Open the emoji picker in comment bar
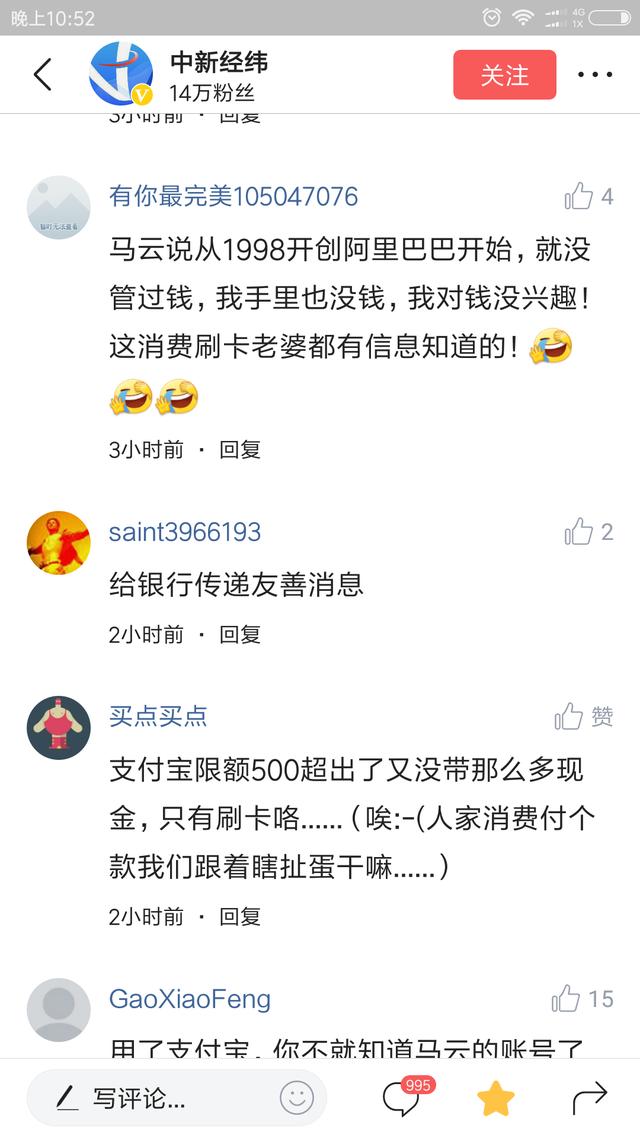The height and width of the screenshot is (1138, 640). pyautogui.click(x=296, y=1098)
